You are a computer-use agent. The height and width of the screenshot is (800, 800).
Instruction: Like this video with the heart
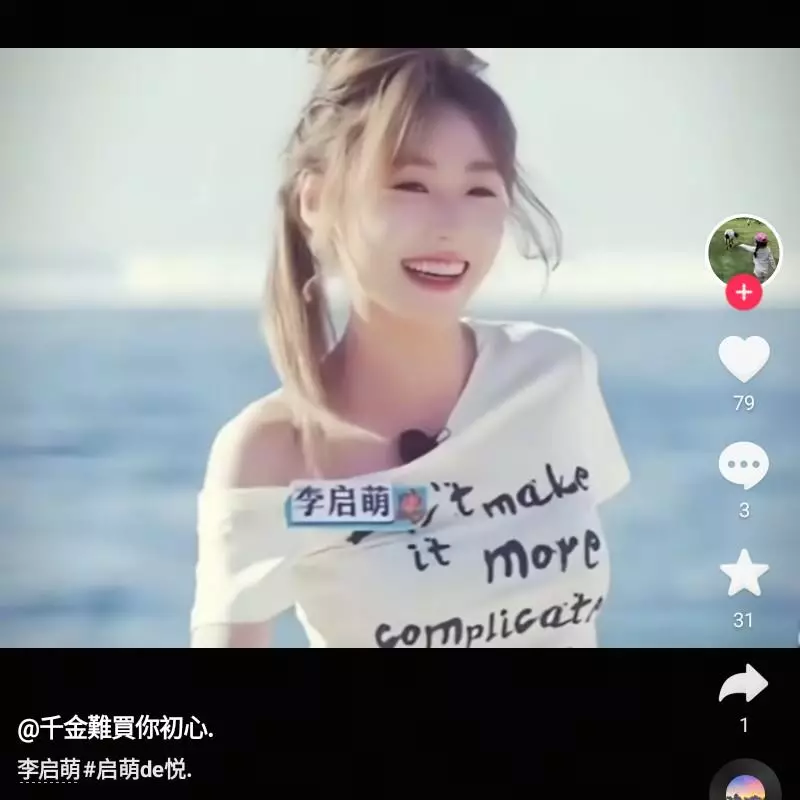[x=744, y=358]
